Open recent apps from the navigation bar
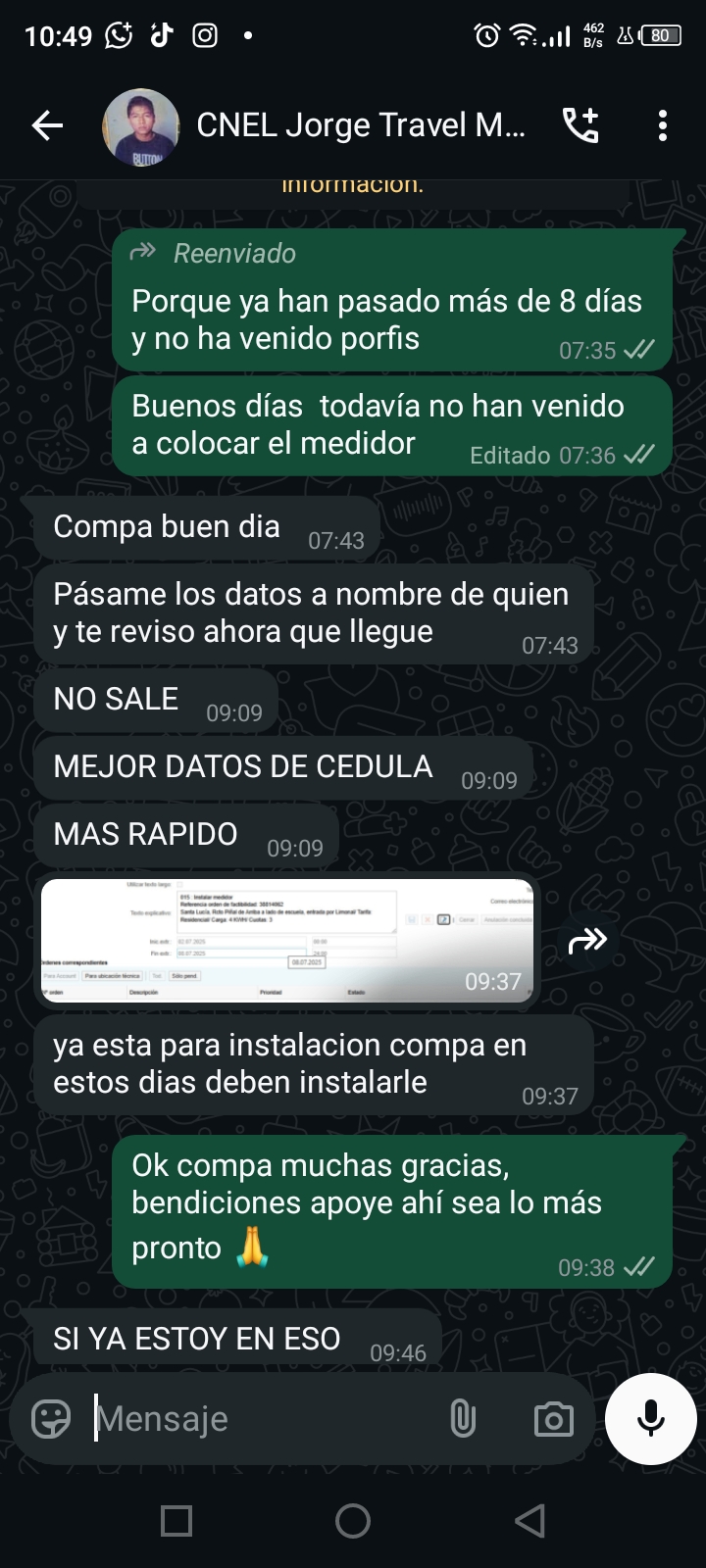This screenshot has width=706, height=1568. [x=176, y=1521]
